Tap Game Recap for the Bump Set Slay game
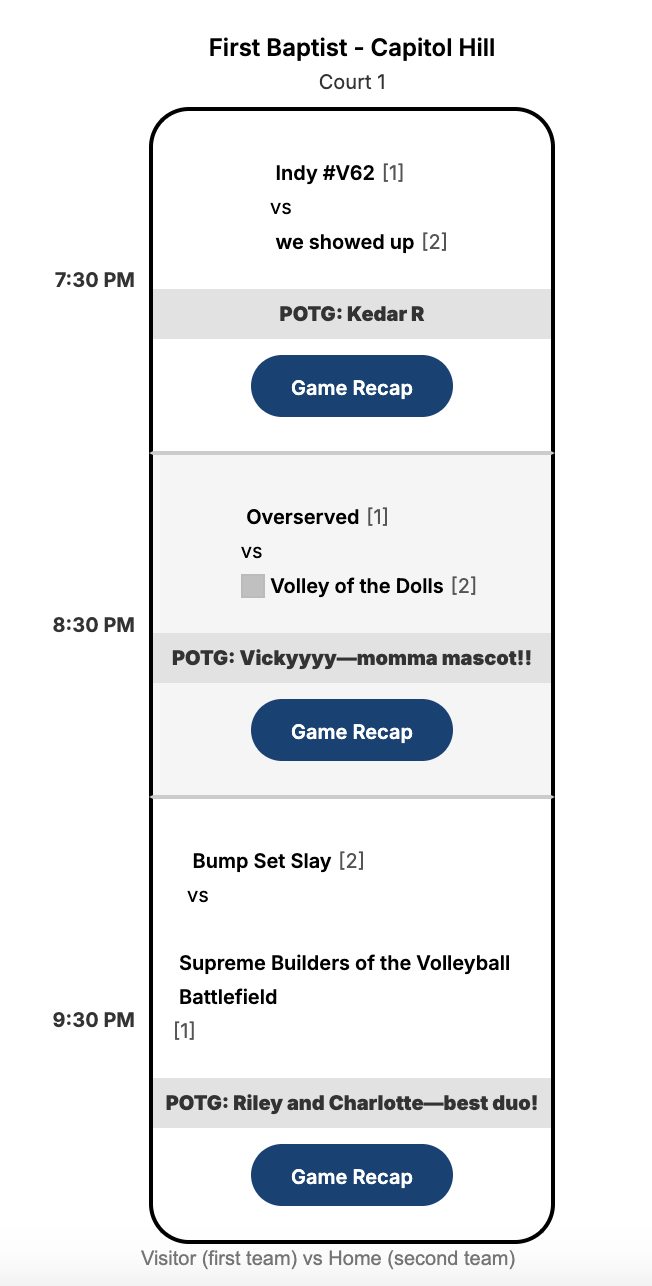The width and height of the screenshot is (652, 1286). (351, 1176)
